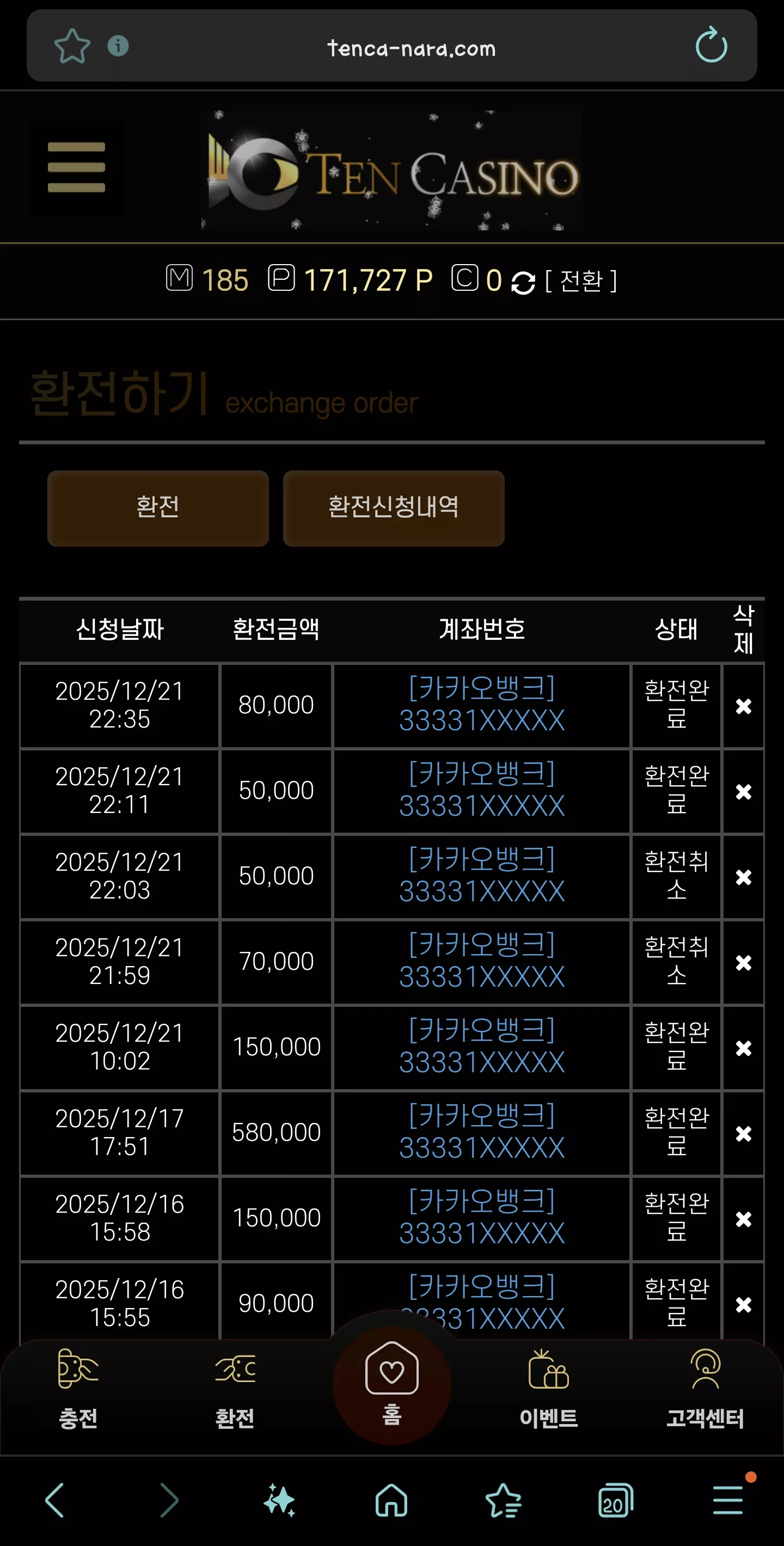Image resolution: width=784 pixels, height=1546 pixels.
Task: Open the tenca-nara.com address bar
Action: pos(412,48)
